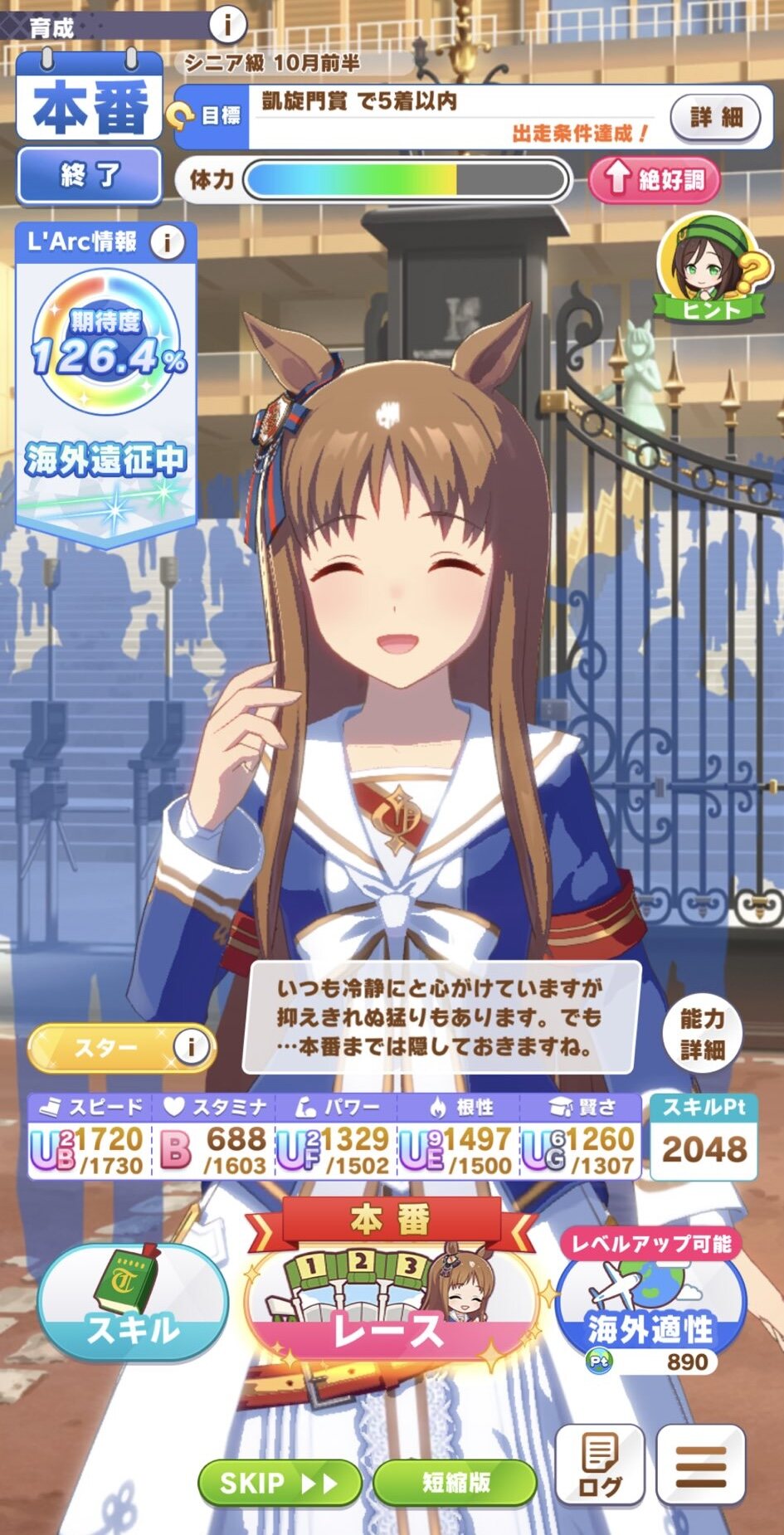Open the 詳細 goal details button
The image size is (784, 1535).
pos(715,116)
